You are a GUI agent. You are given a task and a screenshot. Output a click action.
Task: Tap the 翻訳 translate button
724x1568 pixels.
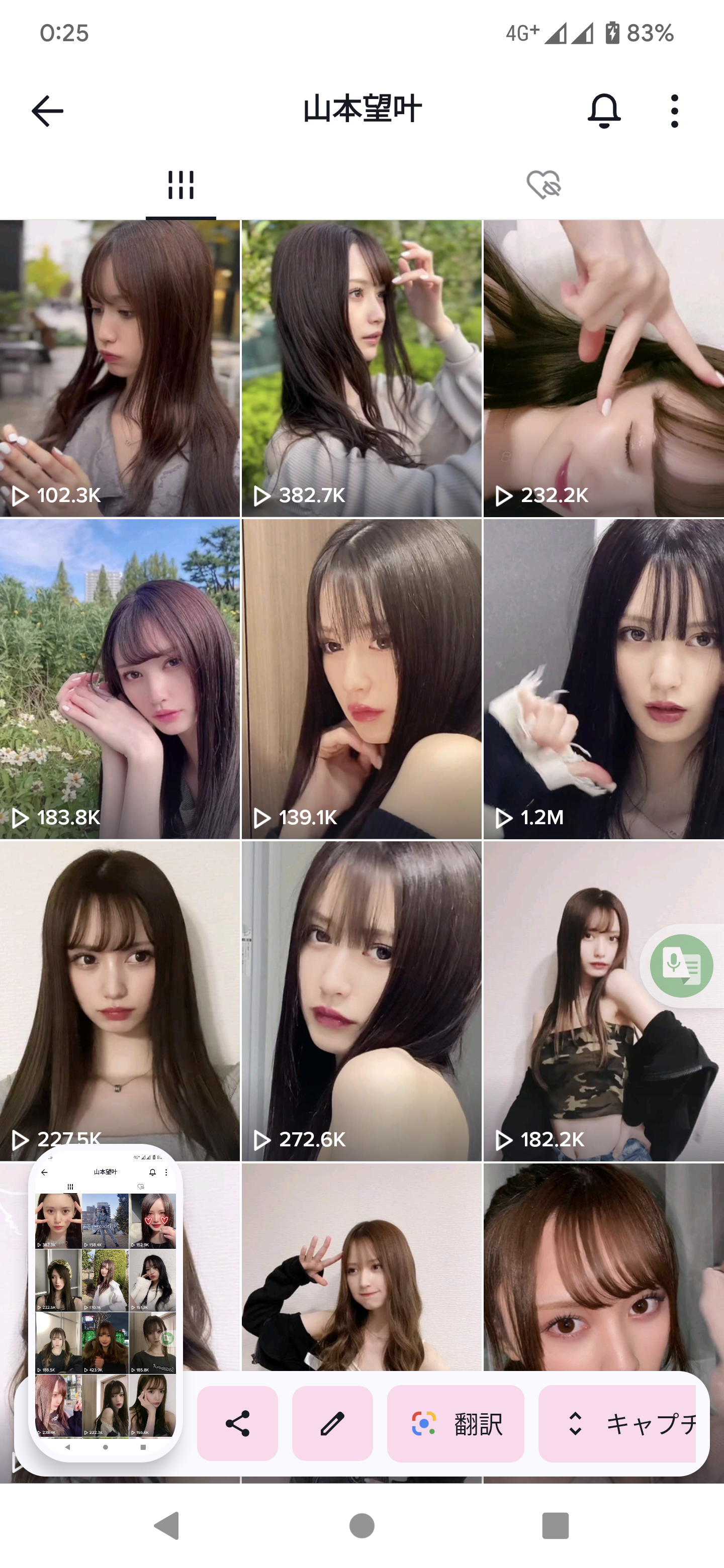click(456, 1424)
